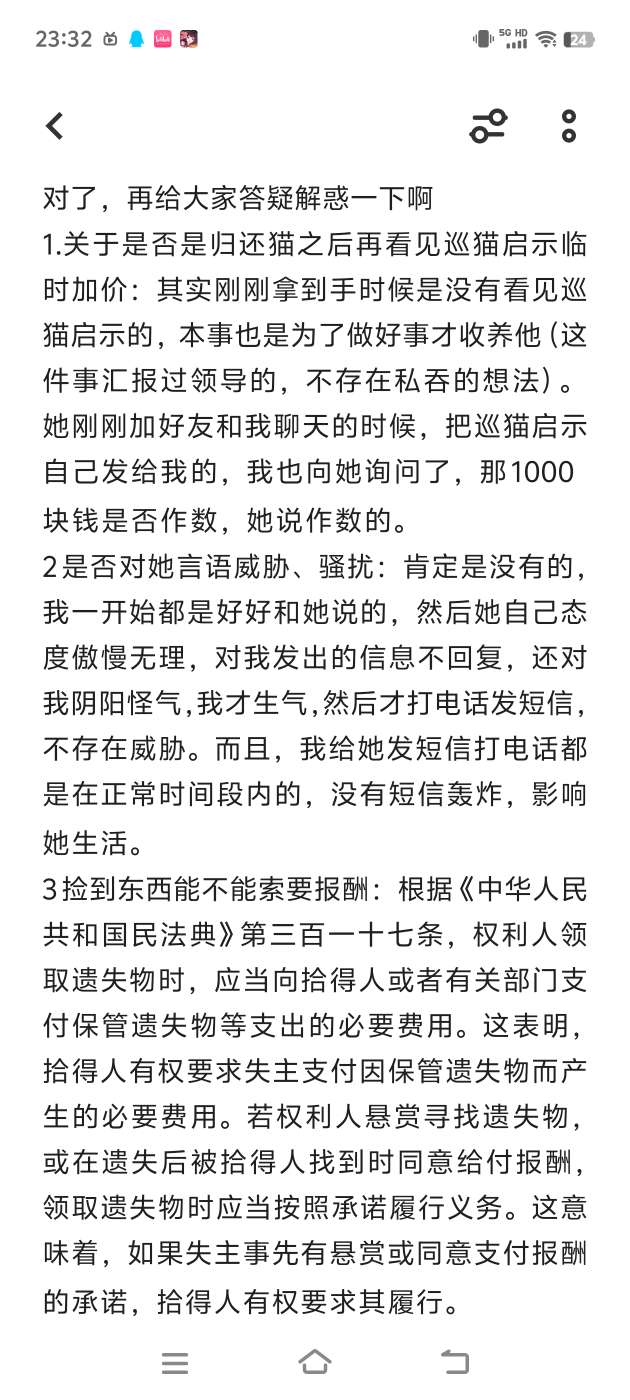This screenshot has width=630, height=1400.
Task: Open recent apps from navigation bar
Action: coord(175,1362)
